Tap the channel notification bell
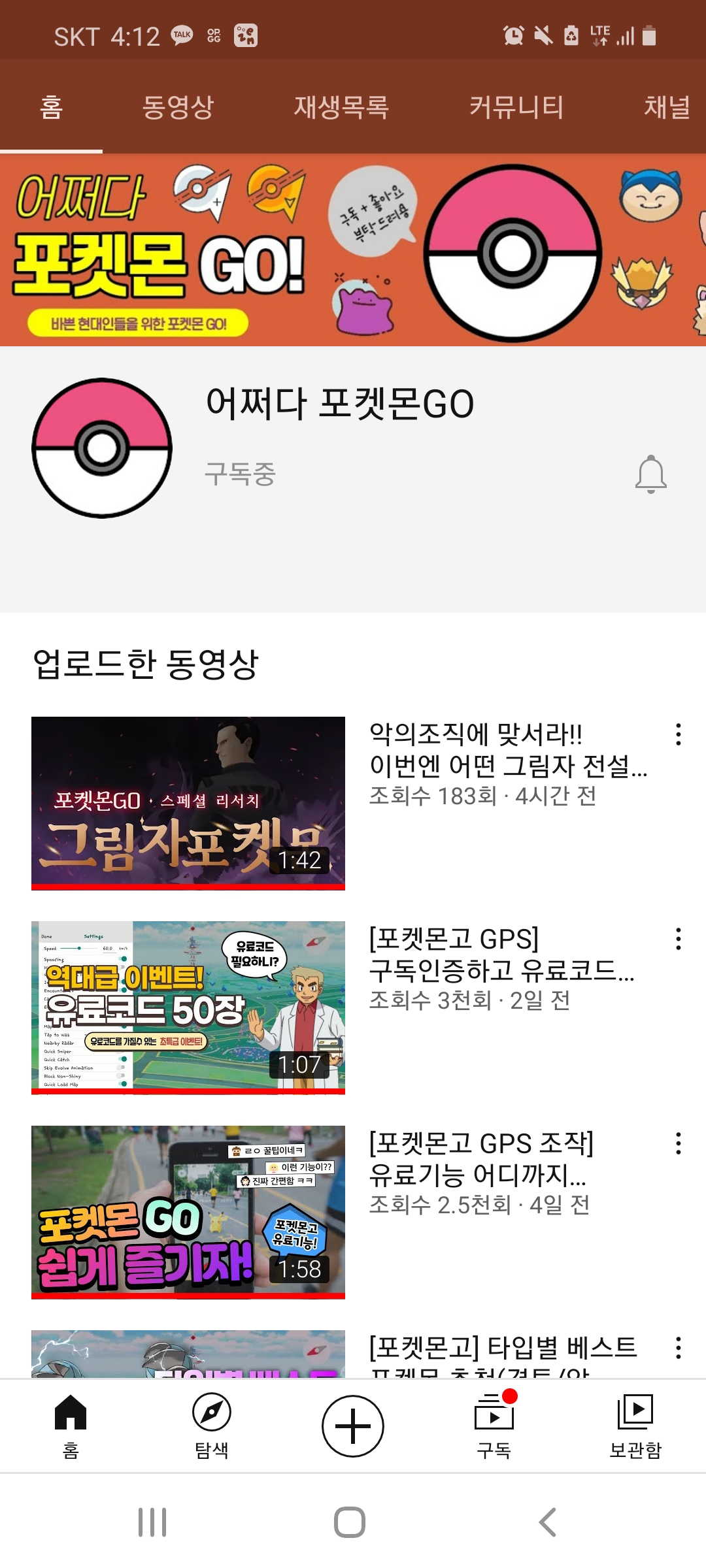The width and height of the screenshot is (706, 1568). click(650, 474)
